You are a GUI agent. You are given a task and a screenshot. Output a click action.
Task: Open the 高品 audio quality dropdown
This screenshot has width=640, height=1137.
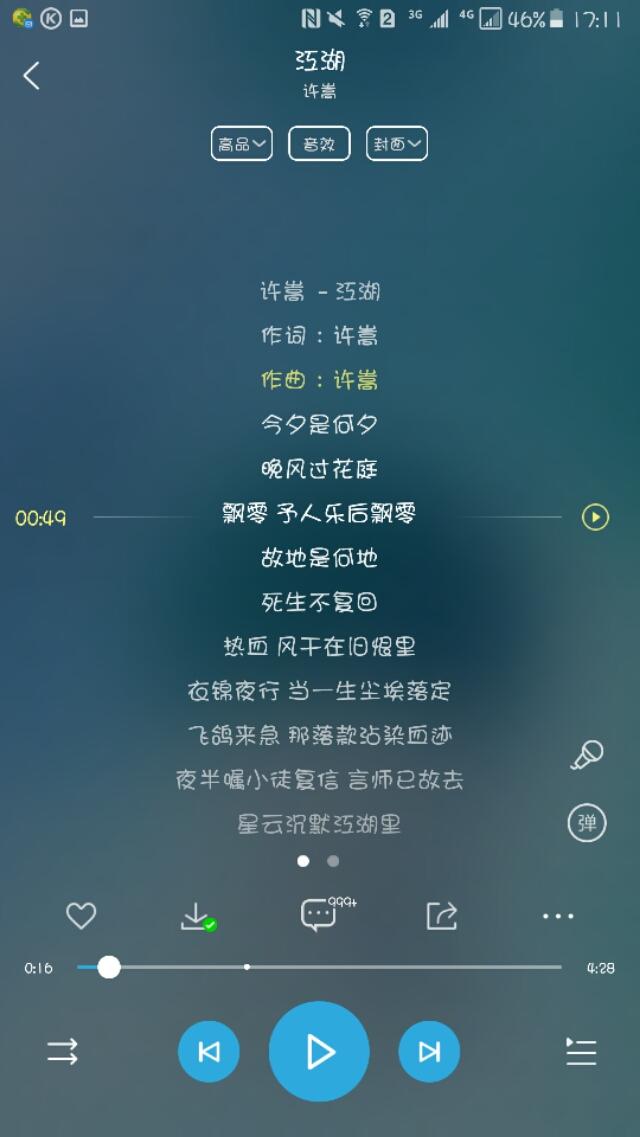point(241,144)
